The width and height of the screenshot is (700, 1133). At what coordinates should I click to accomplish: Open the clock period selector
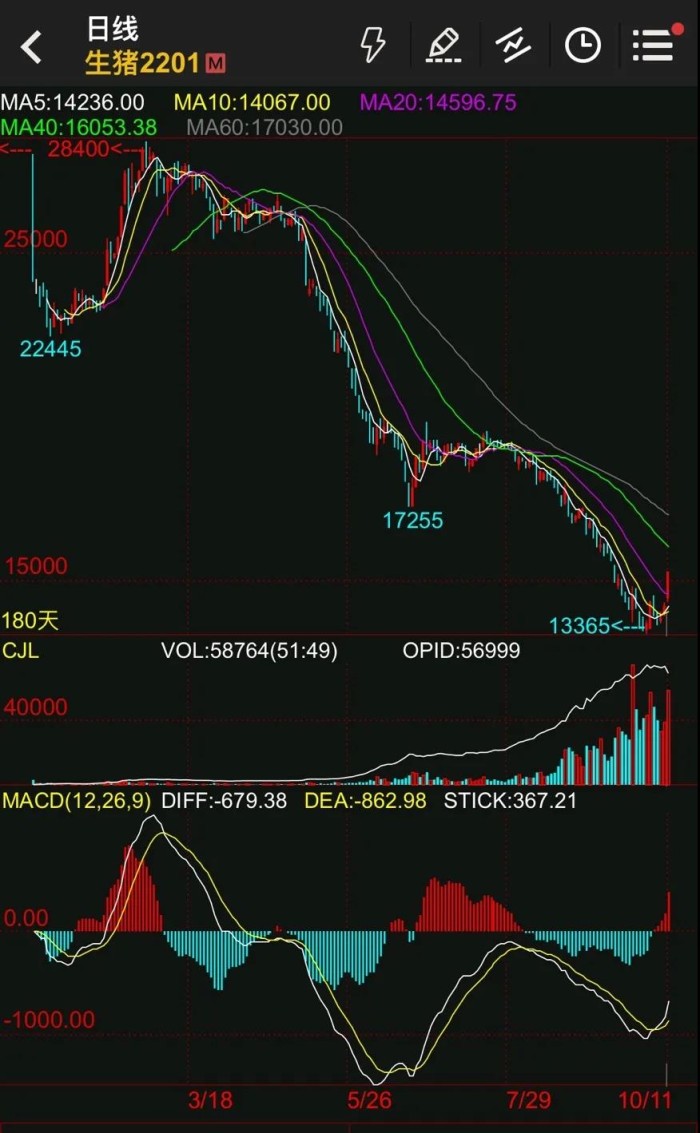click(582, 45)
